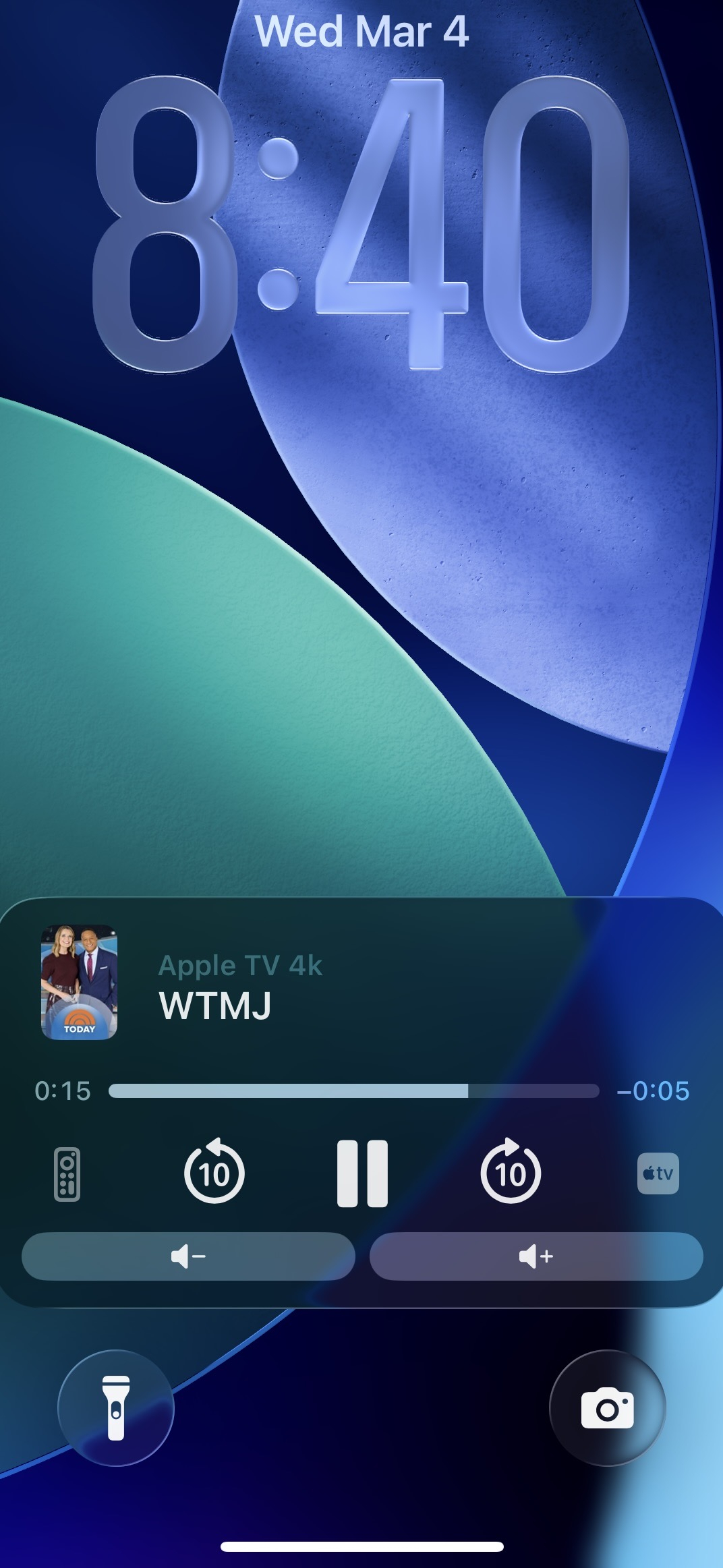723x1568 pixels.
Task: Open the Apple TV remote control
Action: (67, 1173)
